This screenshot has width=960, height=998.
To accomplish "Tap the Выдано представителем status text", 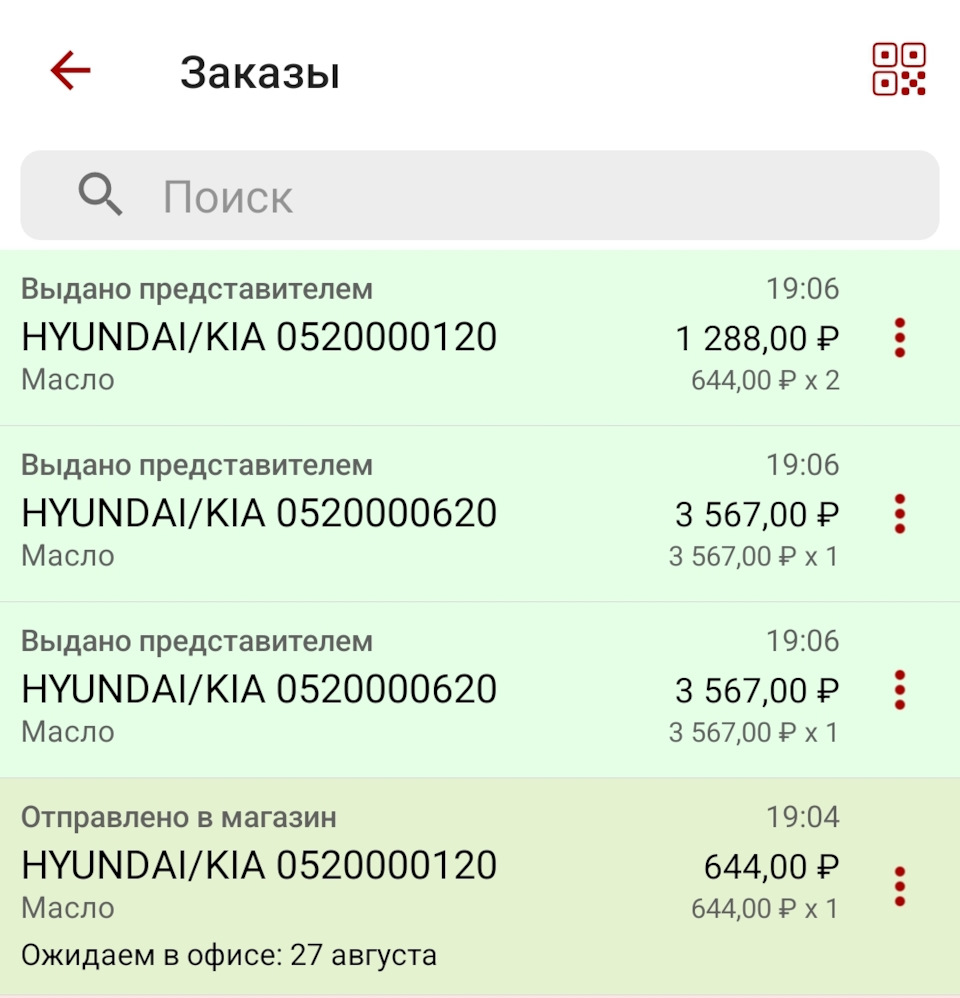I will click(x=197, y=289).
